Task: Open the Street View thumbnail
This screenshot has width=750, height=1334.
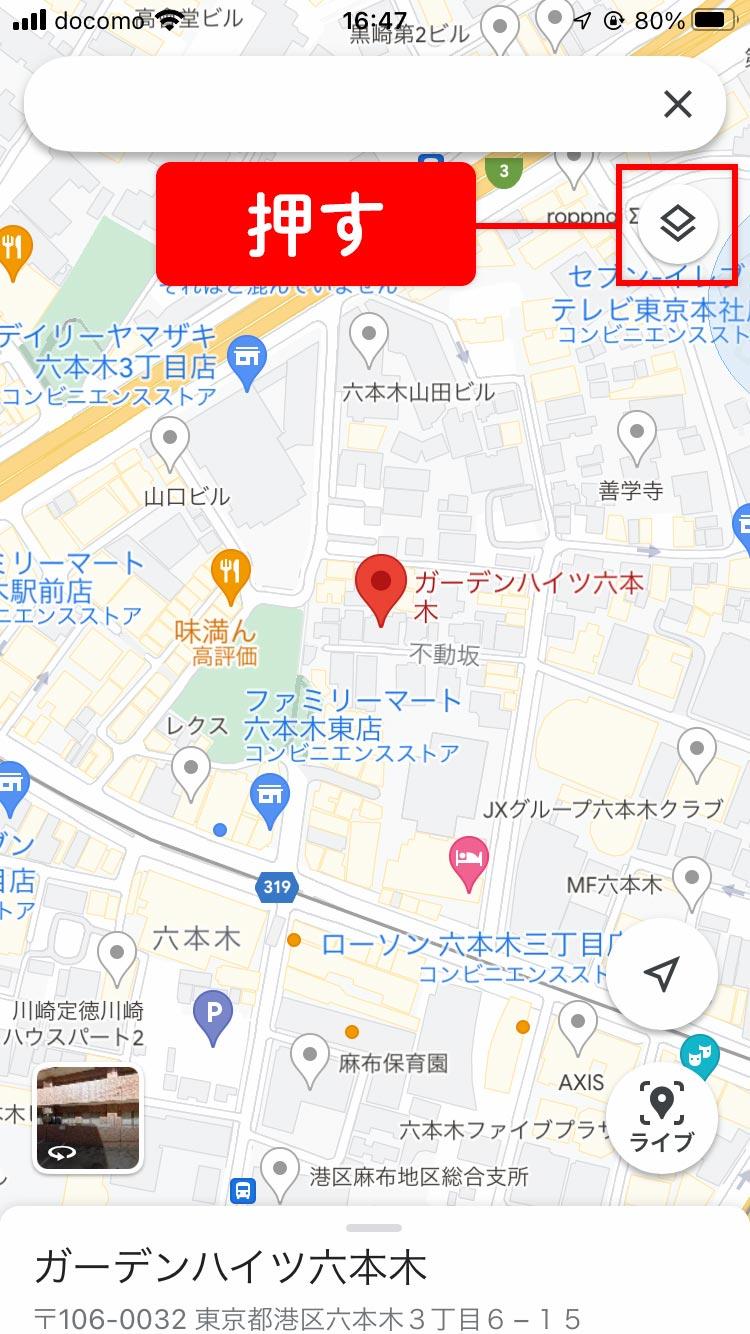Action: (88, 1117)
